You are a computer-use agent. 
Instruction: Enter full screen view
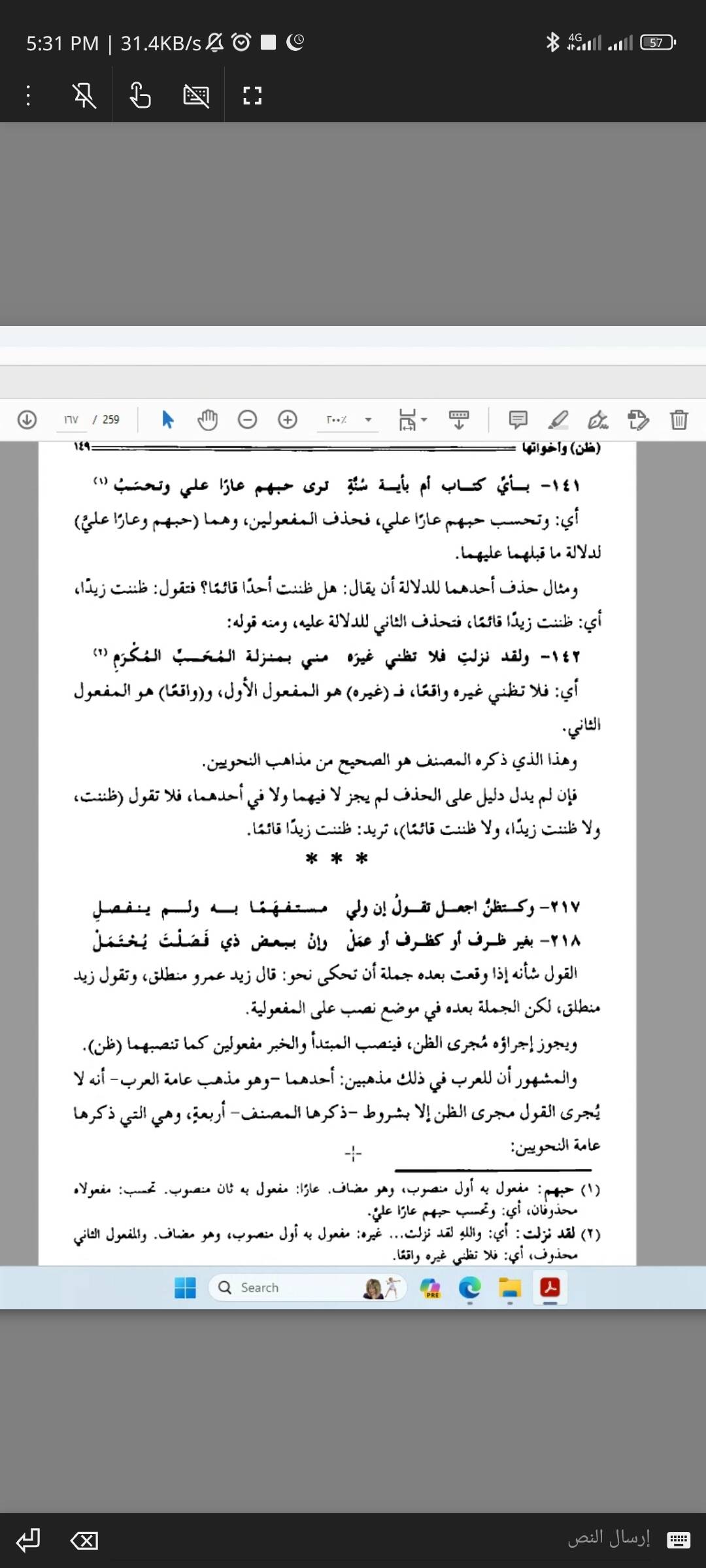click(252, 96)
